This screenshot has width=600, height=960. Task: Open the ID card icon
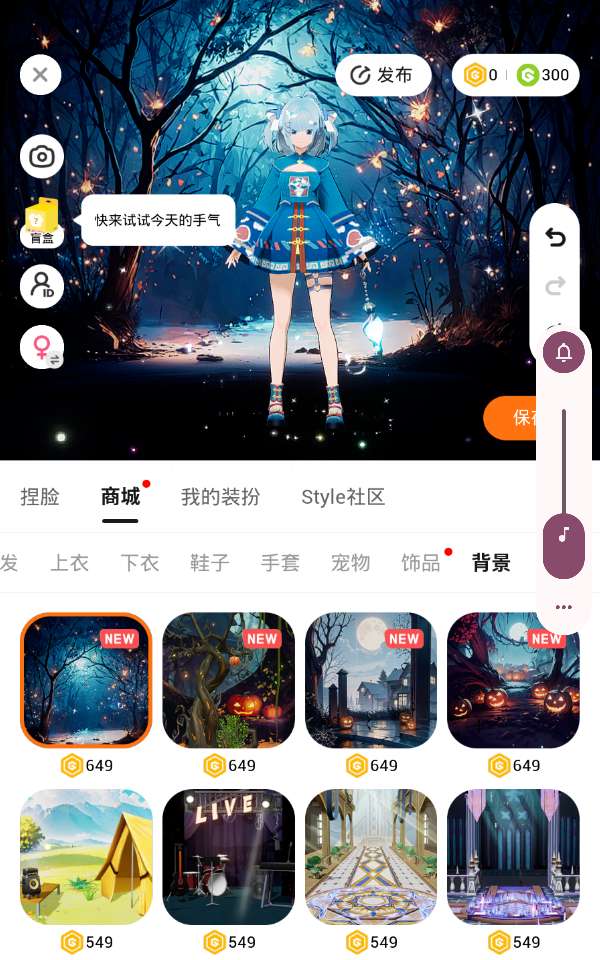(x=41, y=286)
